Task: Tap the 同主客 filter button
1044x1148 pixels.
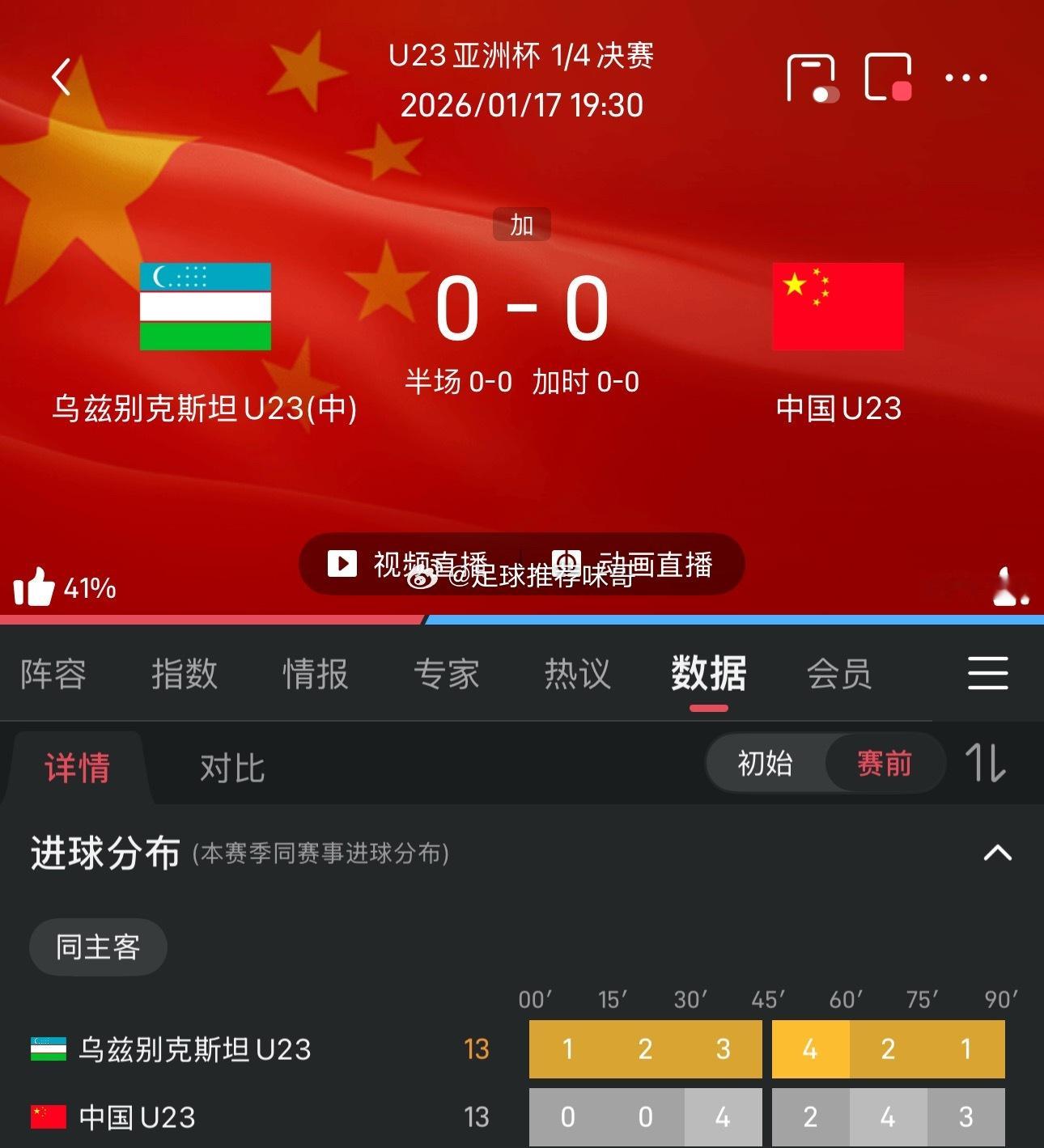Action: (98, 947)
